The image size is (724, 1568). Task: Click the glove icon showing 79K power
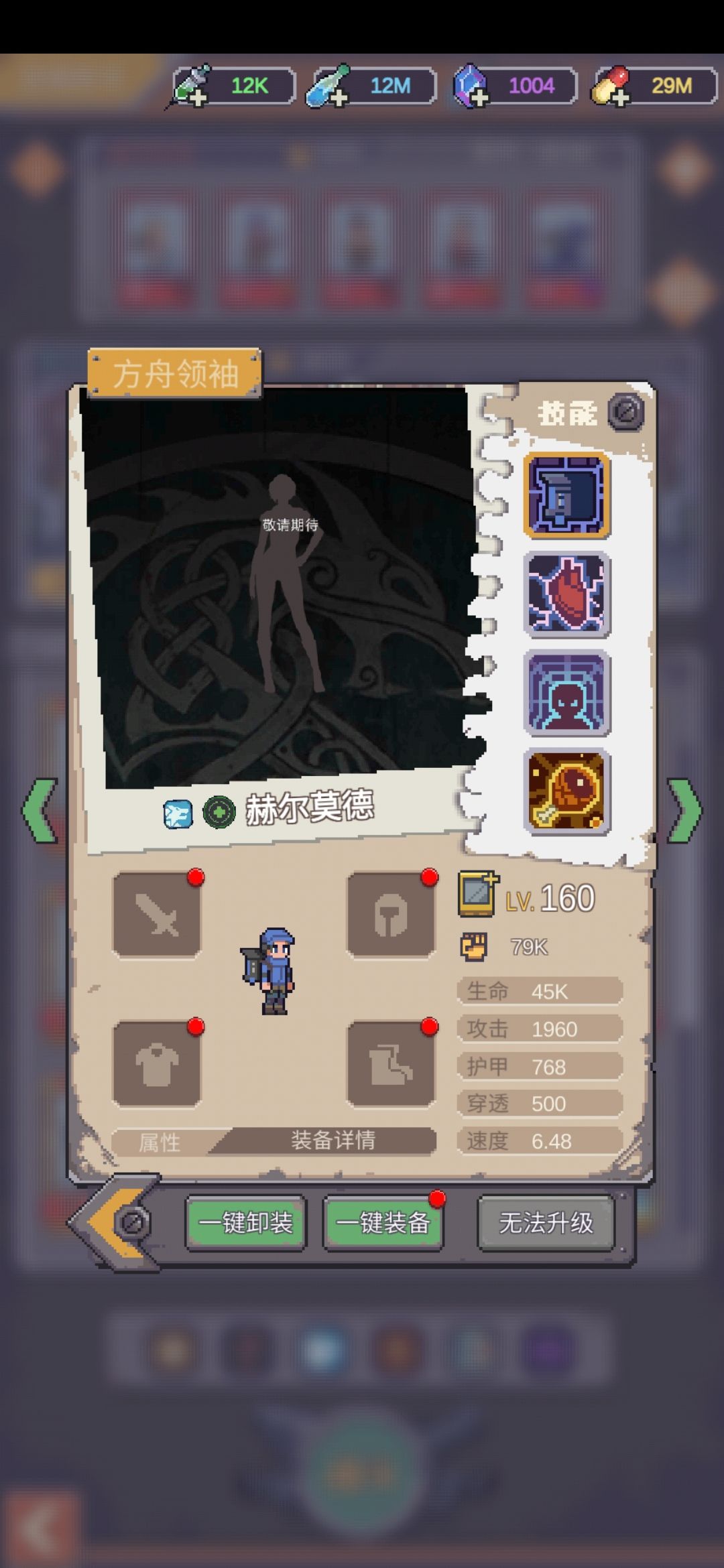tap(473, 946)
